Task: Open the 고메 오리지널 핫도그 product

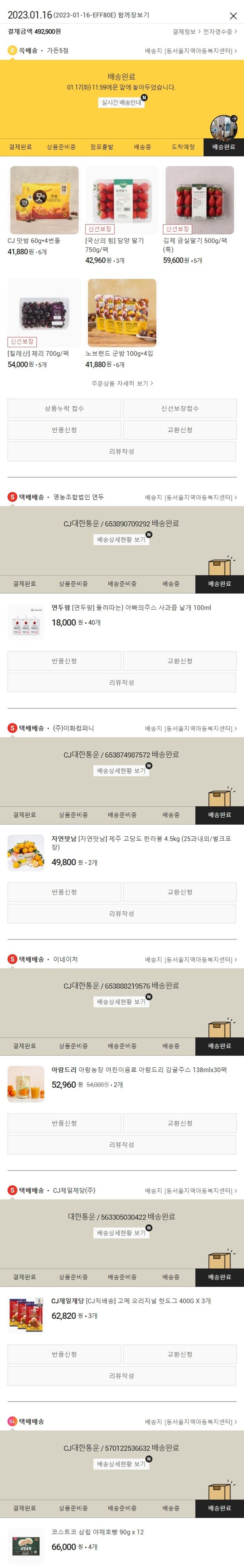Action: 131,1301
